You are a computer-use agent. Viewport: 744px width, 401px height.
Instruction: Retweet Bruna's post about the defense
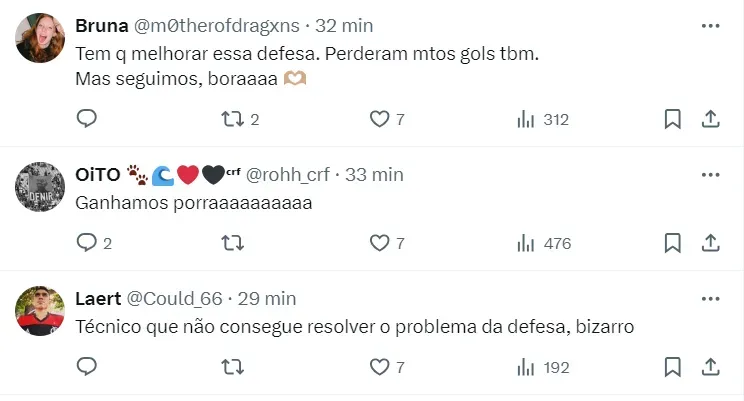(x=232, y=119)
